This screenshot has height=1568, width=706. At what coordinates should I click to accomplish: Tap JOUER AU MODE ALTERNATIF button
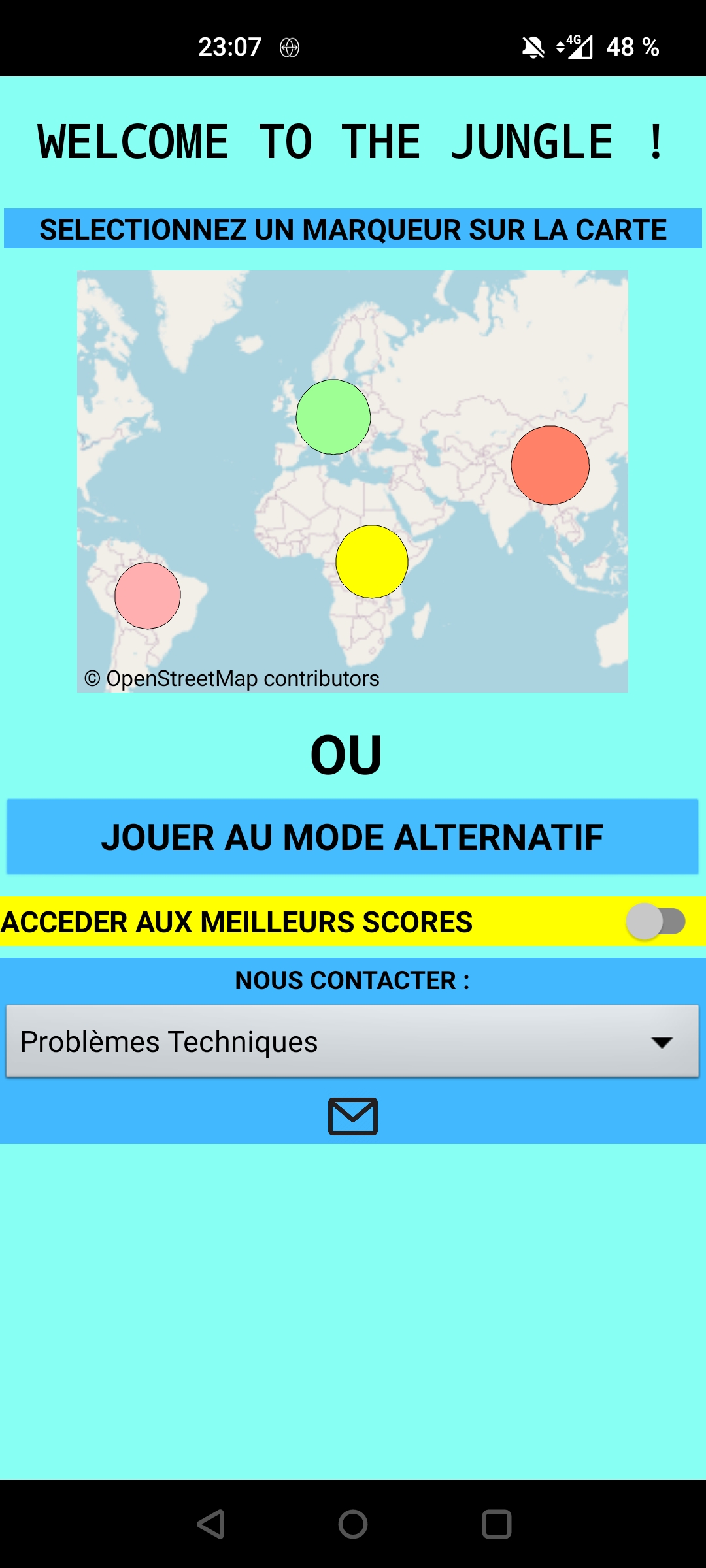coord(352,837)
